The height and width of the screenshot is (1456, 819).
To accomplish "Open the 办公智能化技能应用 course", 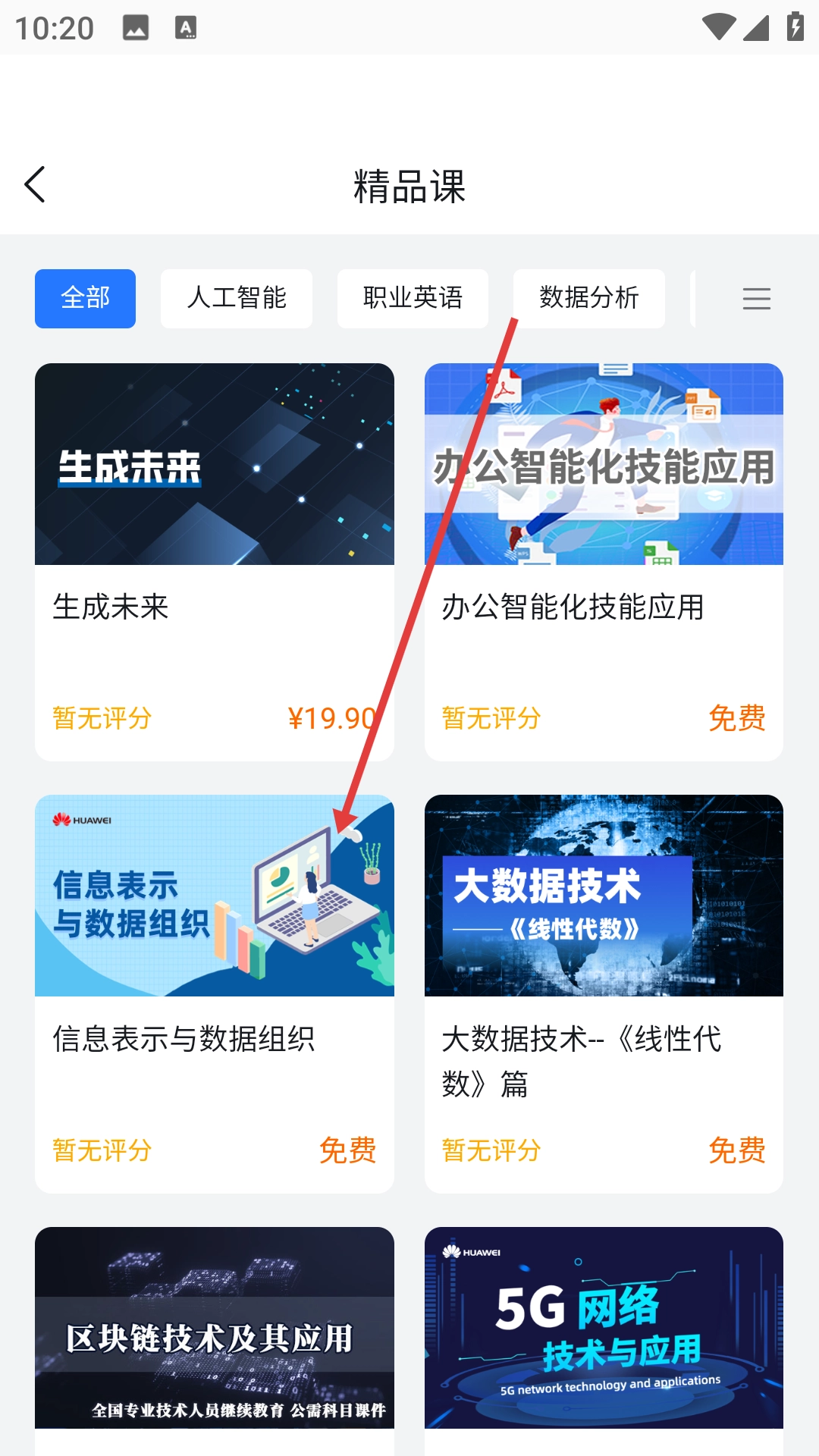I will point(604,561).
